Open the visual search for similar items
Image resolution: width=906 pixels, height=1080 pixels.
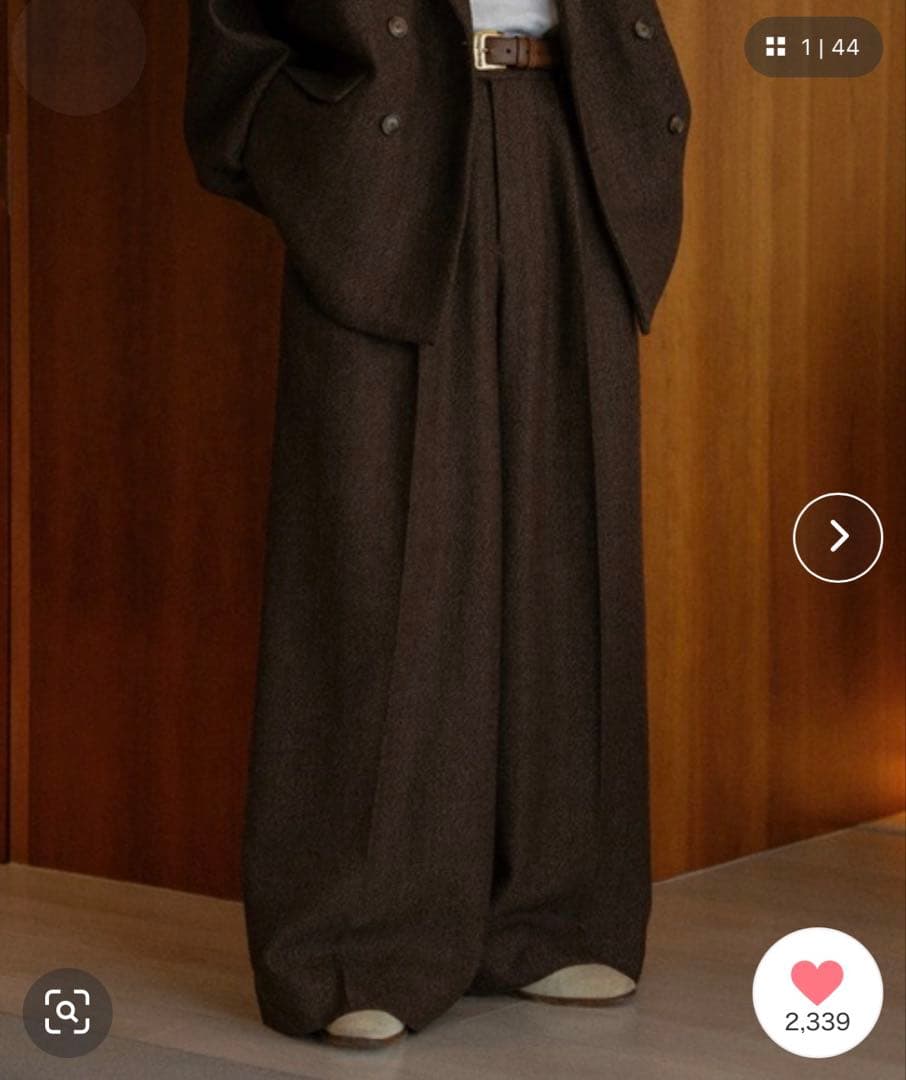coord(67,1012)
